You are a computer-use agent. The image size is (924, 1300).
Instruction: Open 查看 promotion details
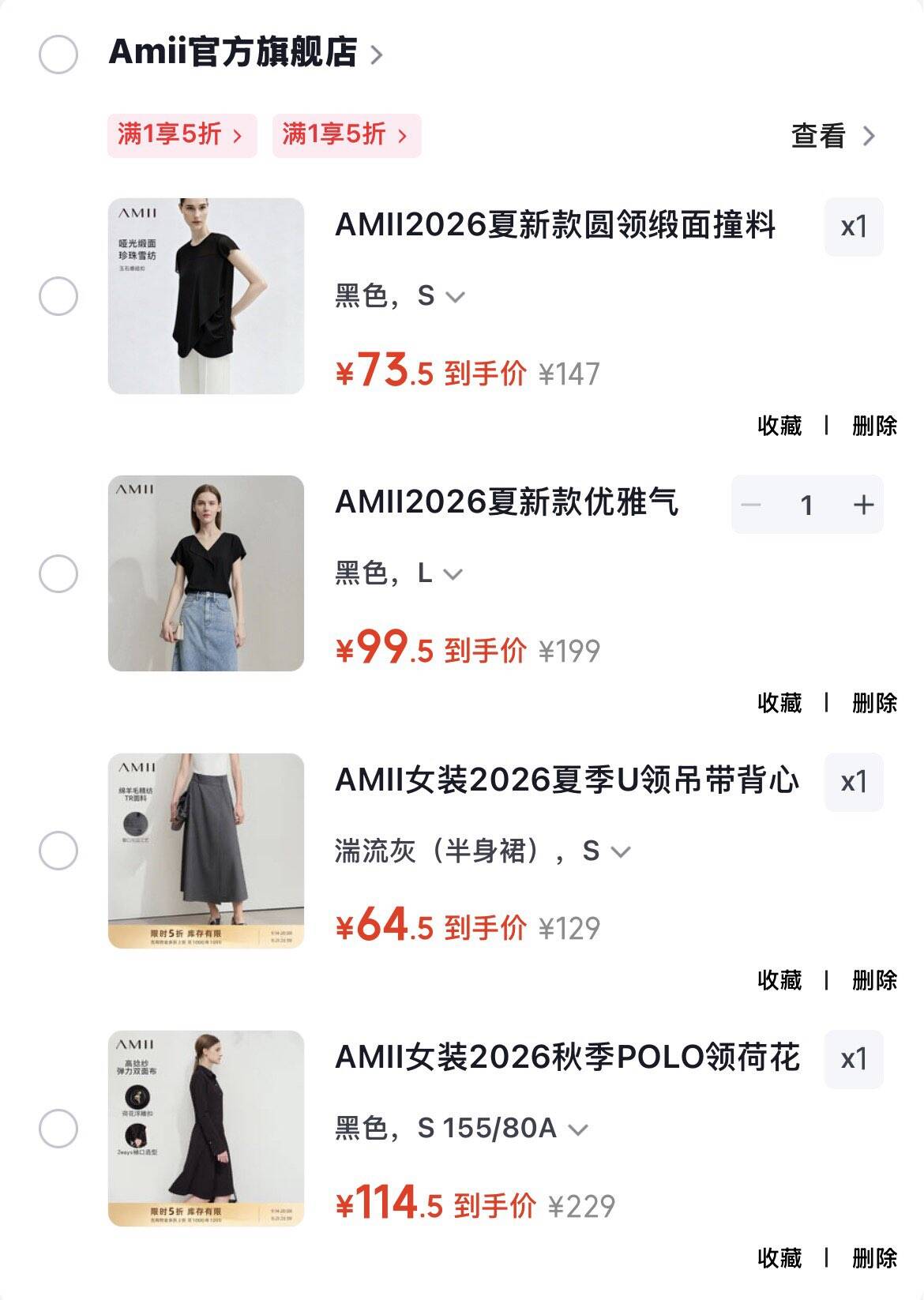point(833,136)
